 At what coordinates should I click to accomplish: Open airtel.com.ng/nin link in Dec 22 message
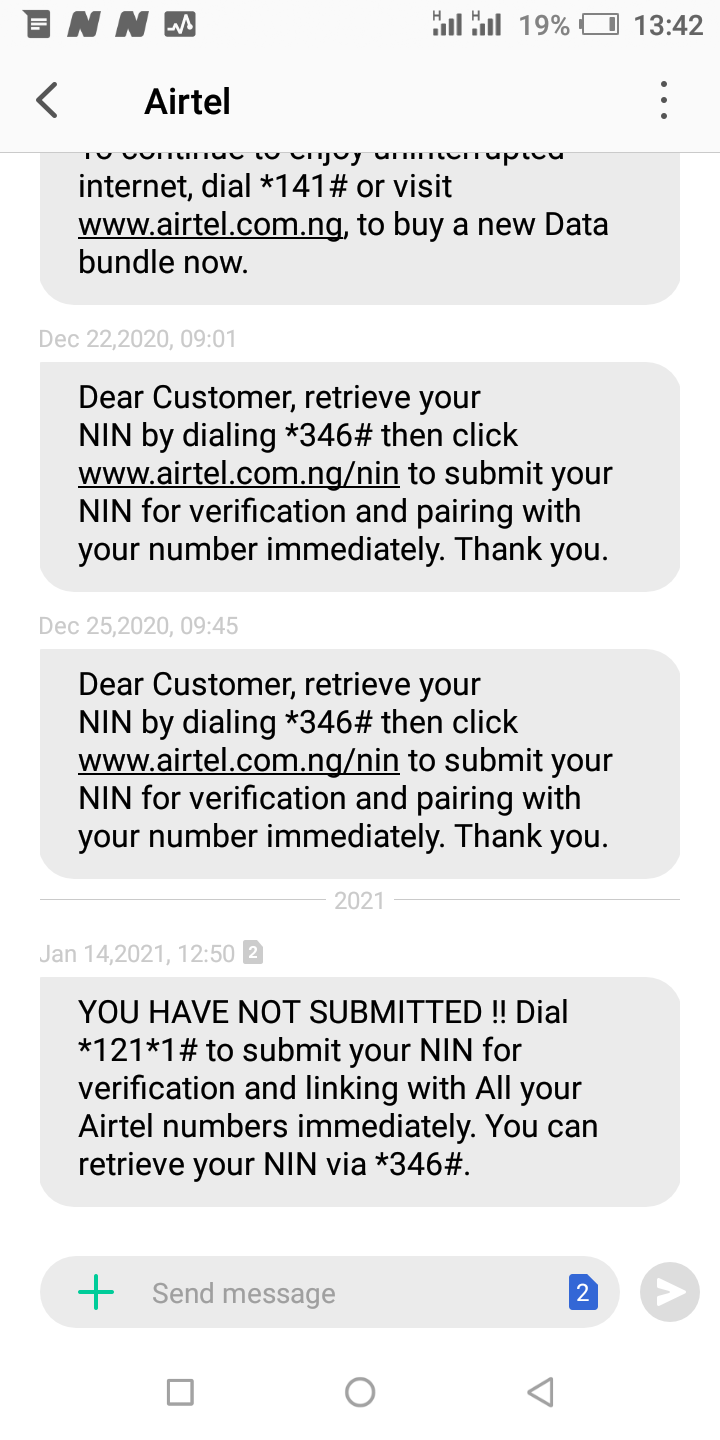pyautogui.click(x=239, y=474)
